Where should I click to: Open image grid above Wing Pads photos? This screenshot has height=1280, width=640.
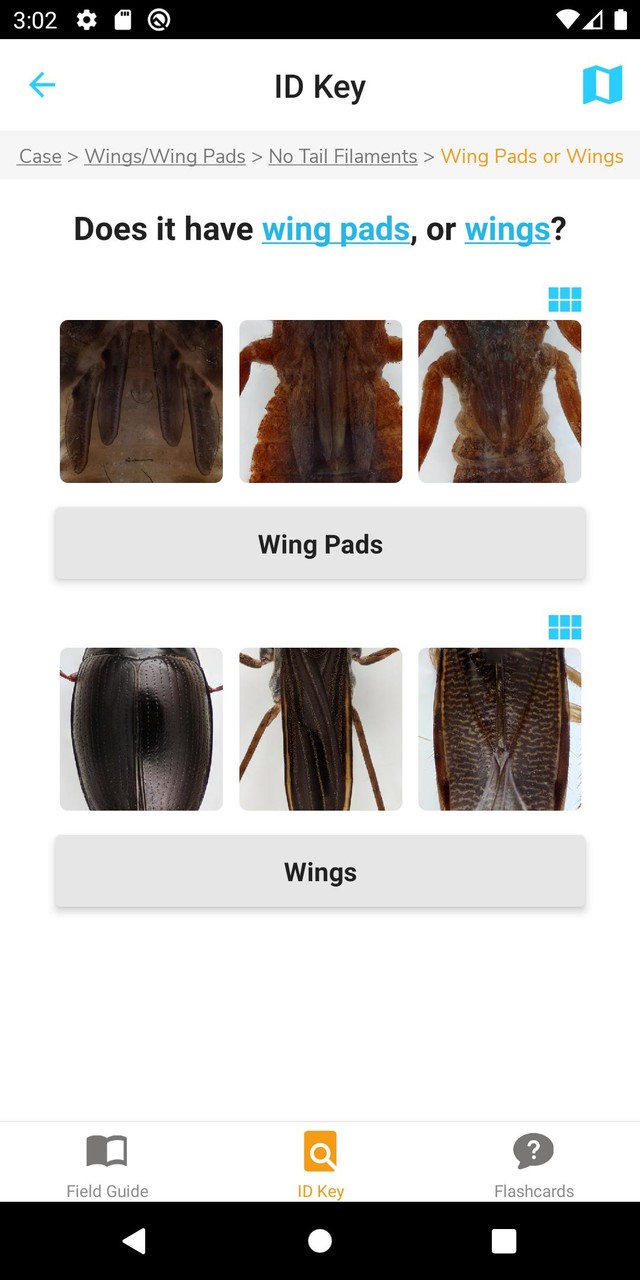564,299
